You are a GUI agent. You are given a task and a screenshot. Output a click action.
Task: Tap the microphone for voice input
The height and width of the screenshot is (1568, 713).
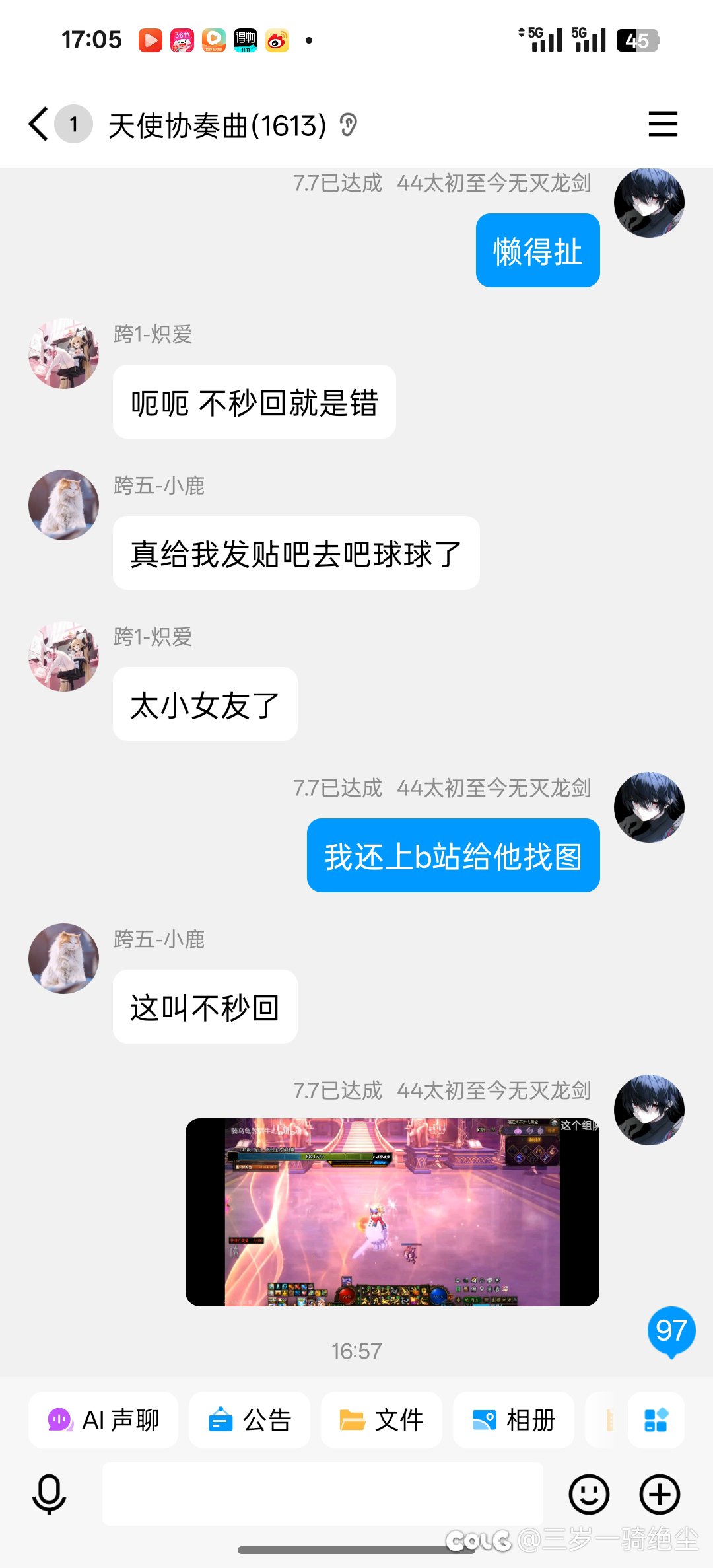[50, 1494]
